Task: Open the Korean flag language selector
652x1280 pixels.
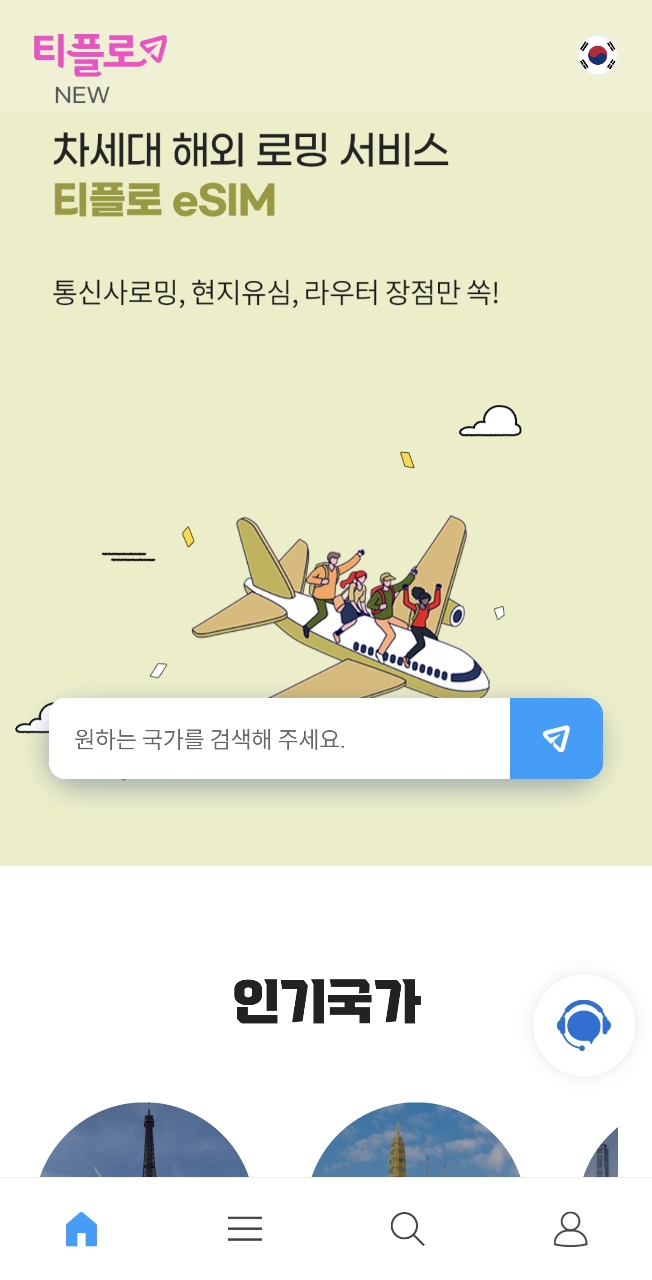Action: (598, 55)
